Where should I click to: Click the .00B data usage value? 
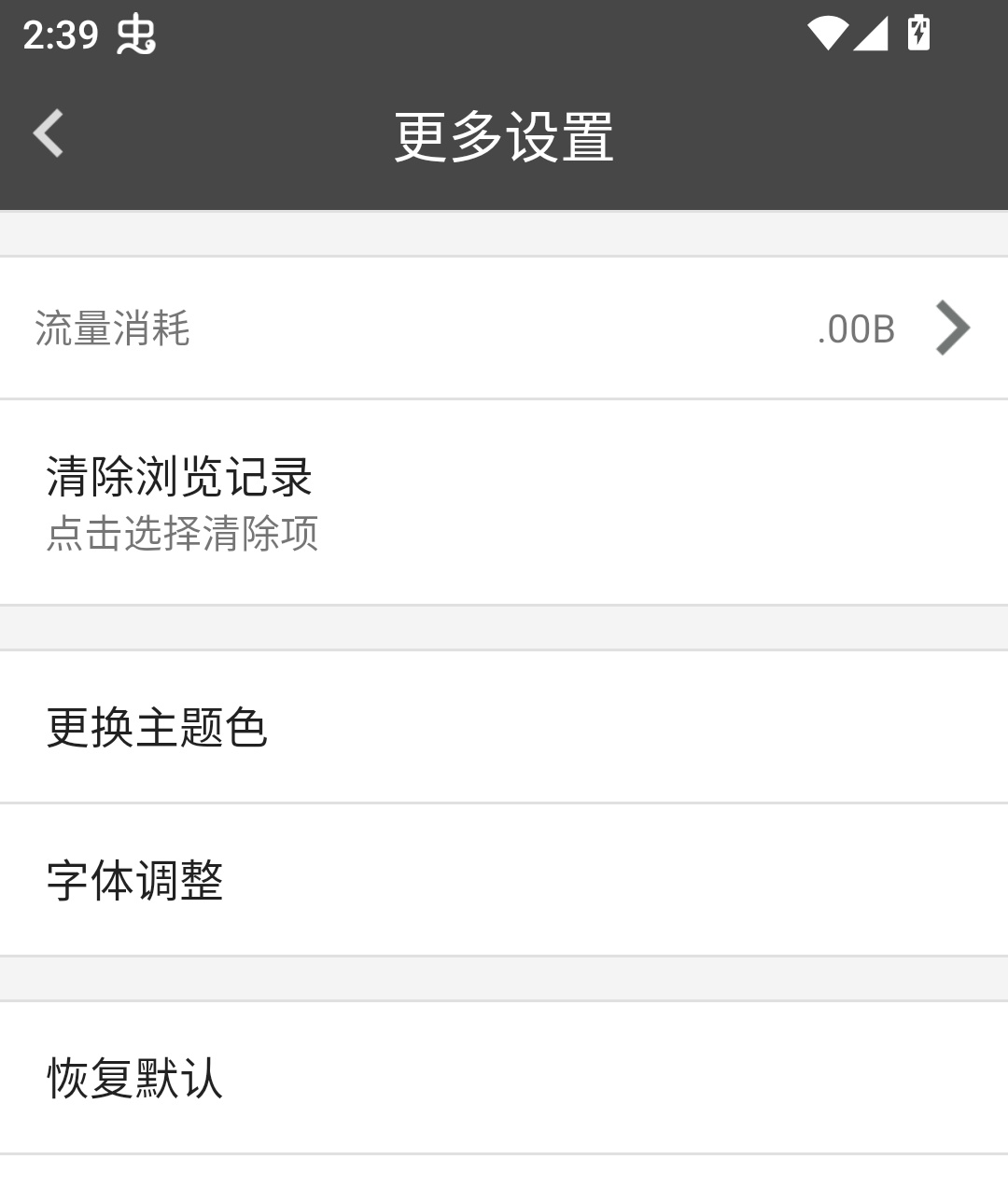[x=856, y=328]
